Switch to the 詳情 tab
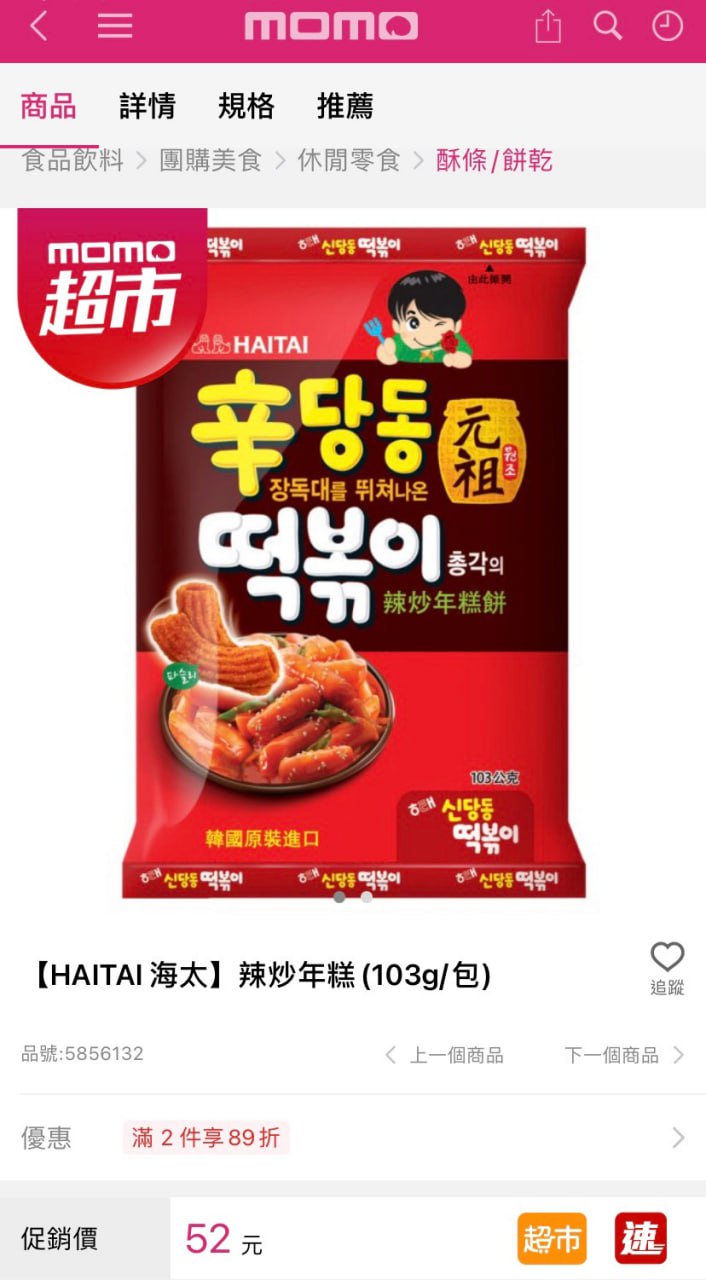706x1280 pixels. coord(147,106)
